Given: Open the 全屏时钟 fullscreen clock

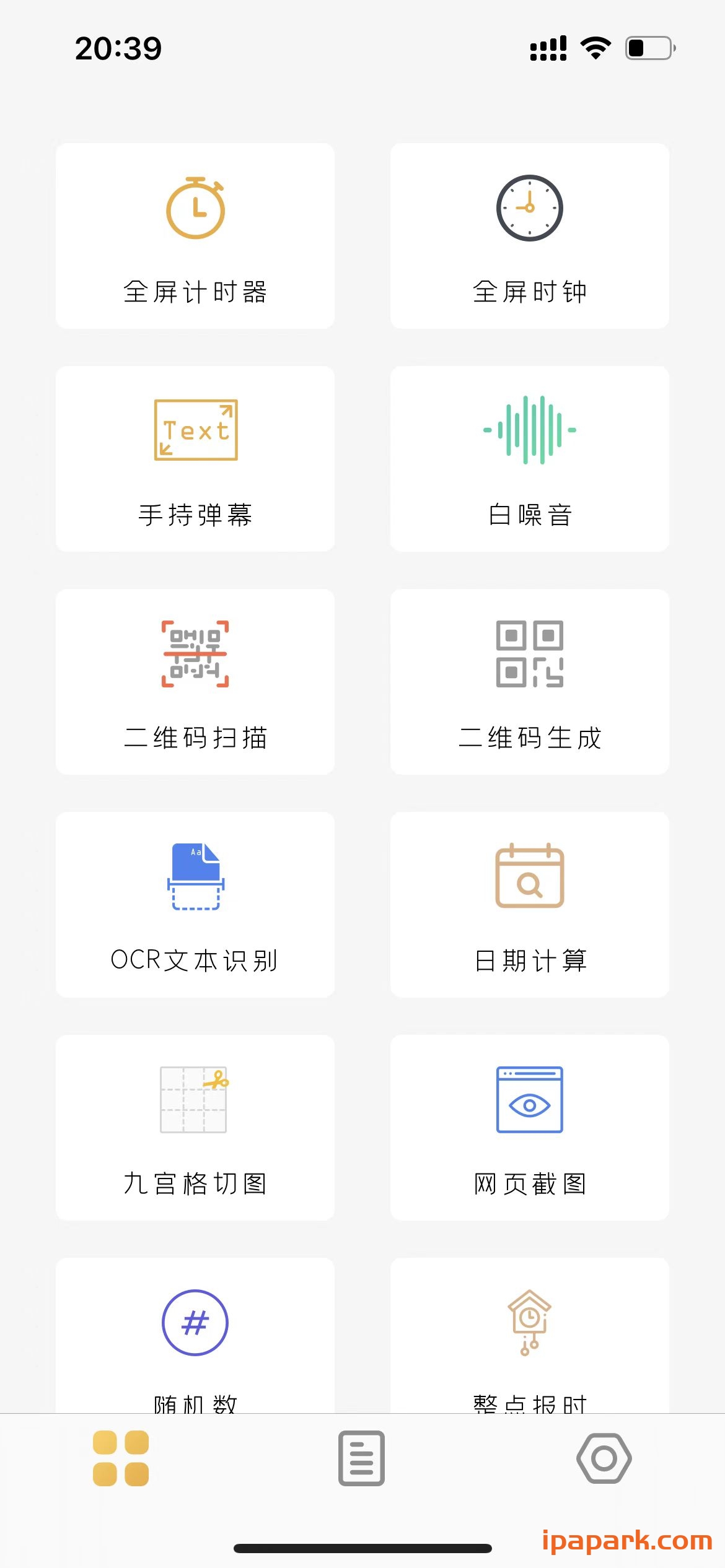Looking at the screenshot, I should coord(530,234).
